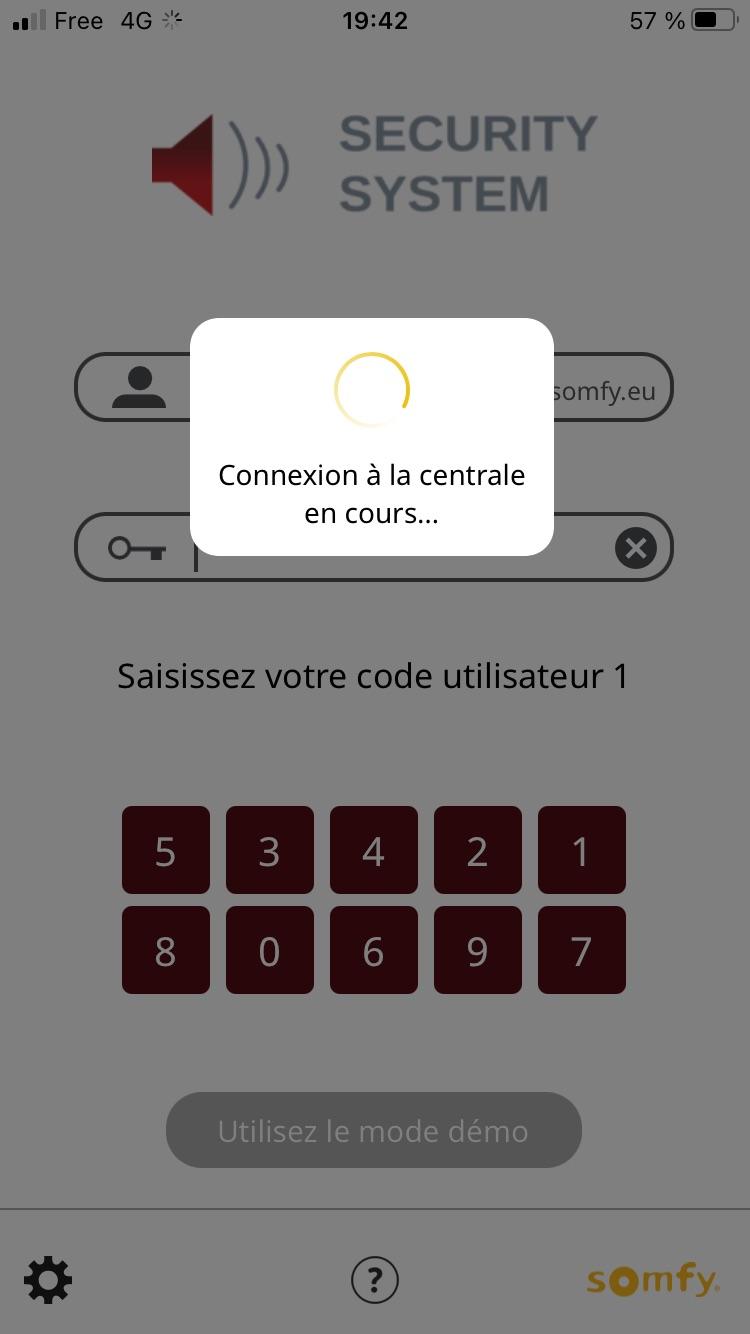Open settings via the gear icon
This screenshot has height=1334, width=750.
[x=48, y=1280]
